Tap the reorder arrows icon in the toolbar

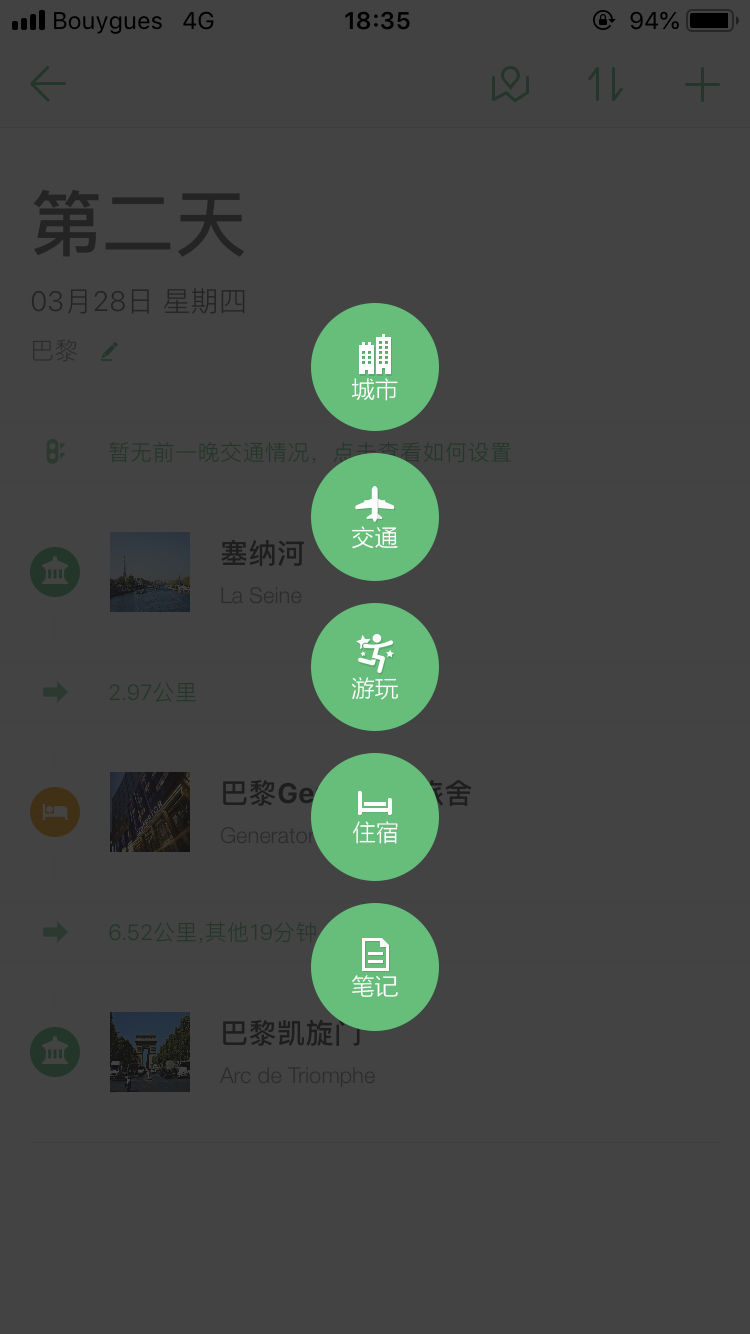[x=604, y=85]
